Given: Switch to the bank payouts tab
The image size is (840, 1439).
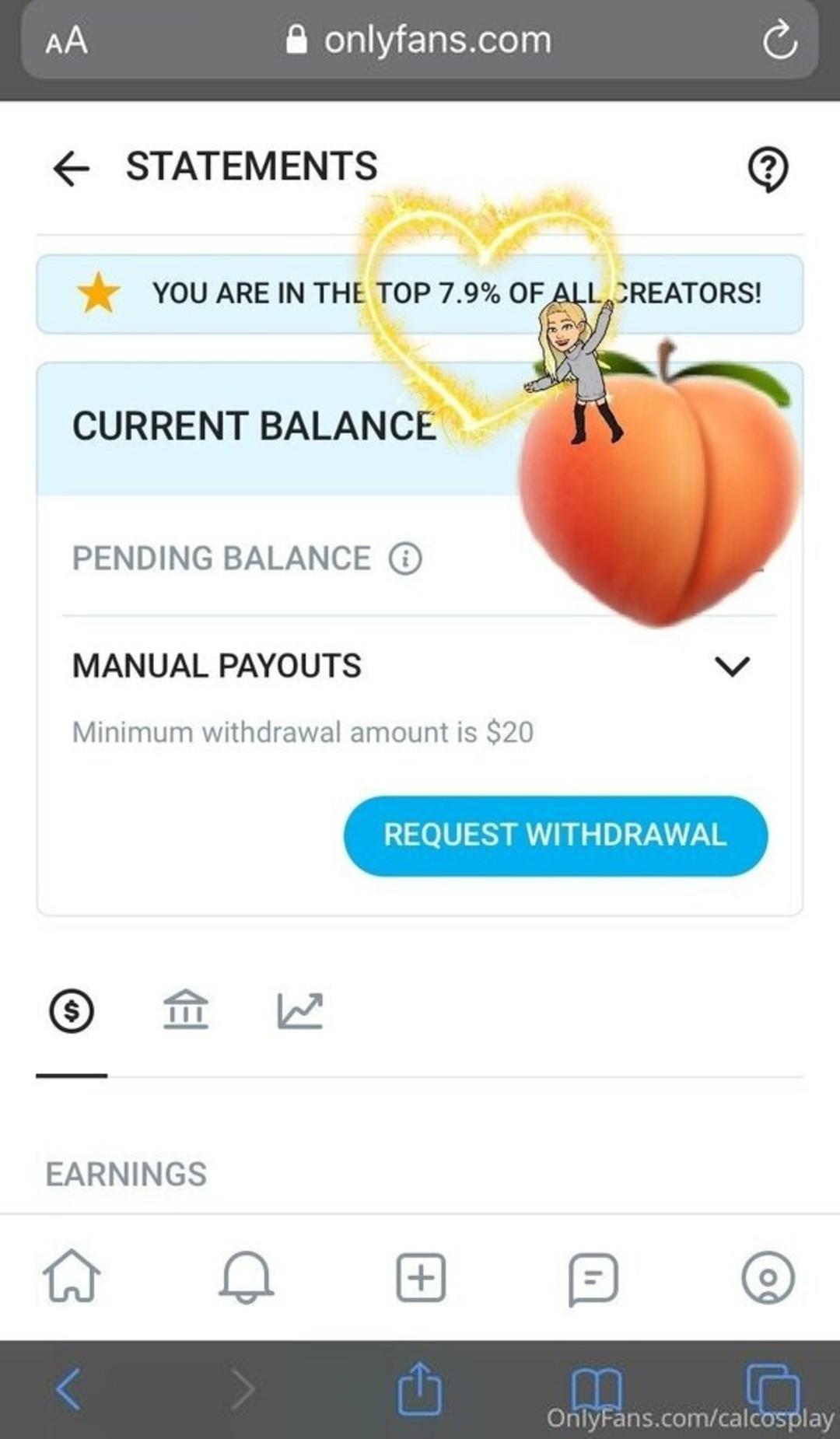Looking at the screenshot, I should (185, 1010).
